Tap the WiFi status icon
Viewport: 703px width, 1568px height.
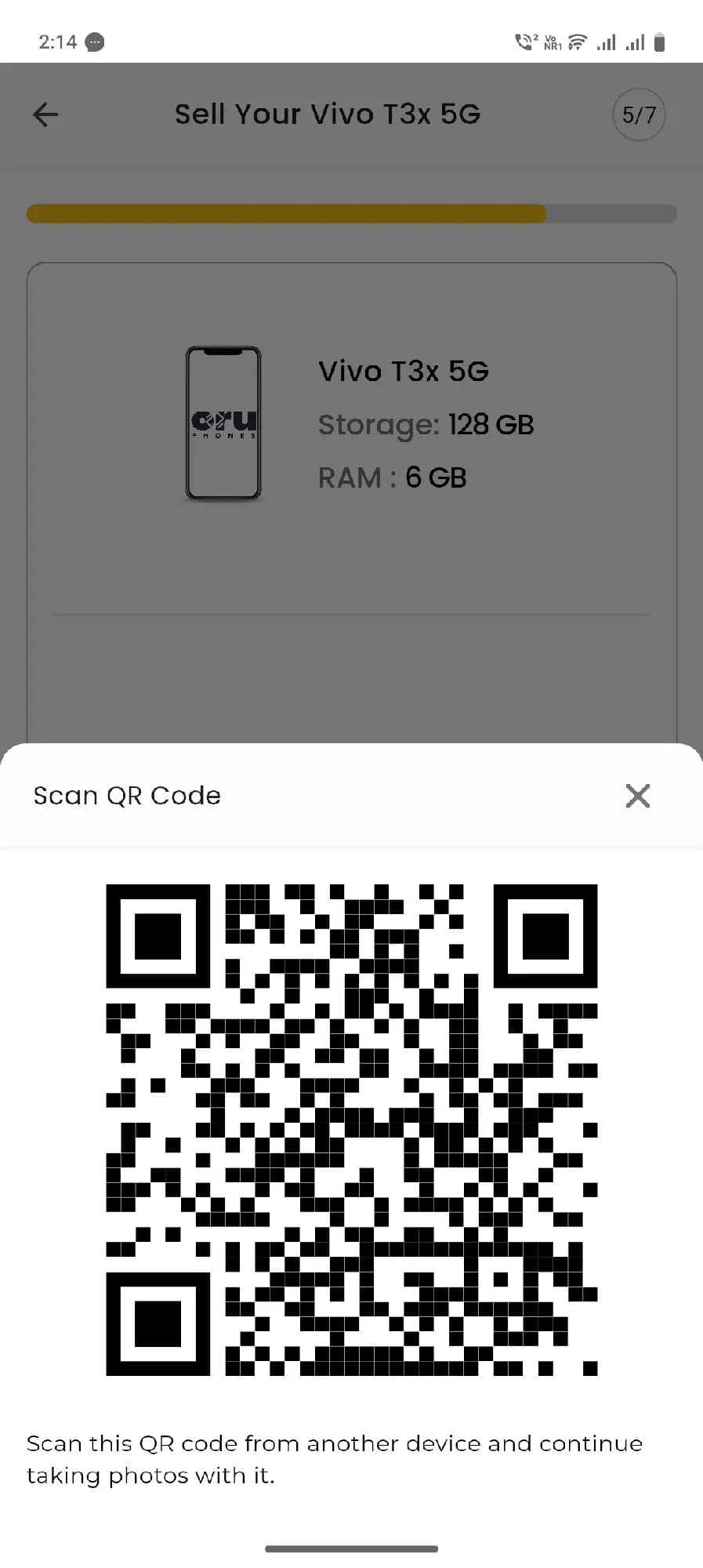(x=576, y=42)
